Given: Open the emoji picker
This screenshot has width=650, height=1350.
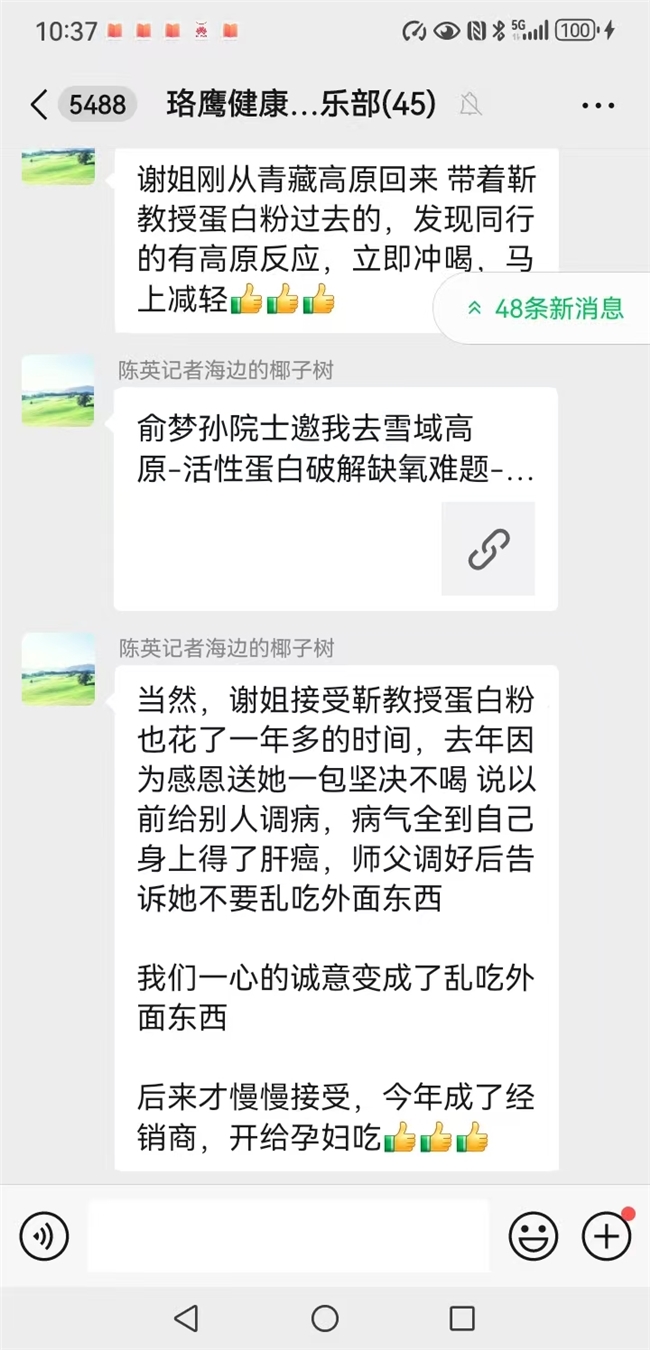Looking at the screenshot, I should pos(533,1236).
